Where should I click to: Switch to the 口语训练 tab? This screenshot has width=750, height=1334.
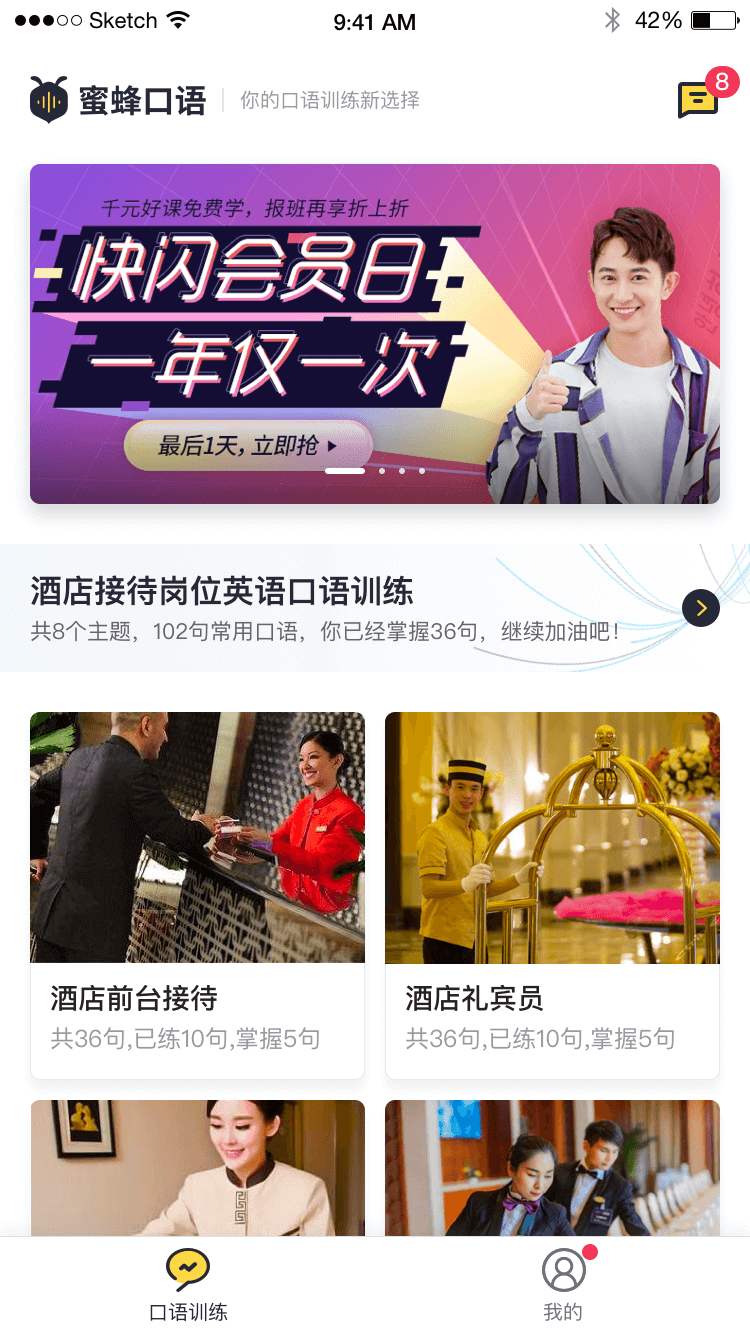tap(188, 1286)
